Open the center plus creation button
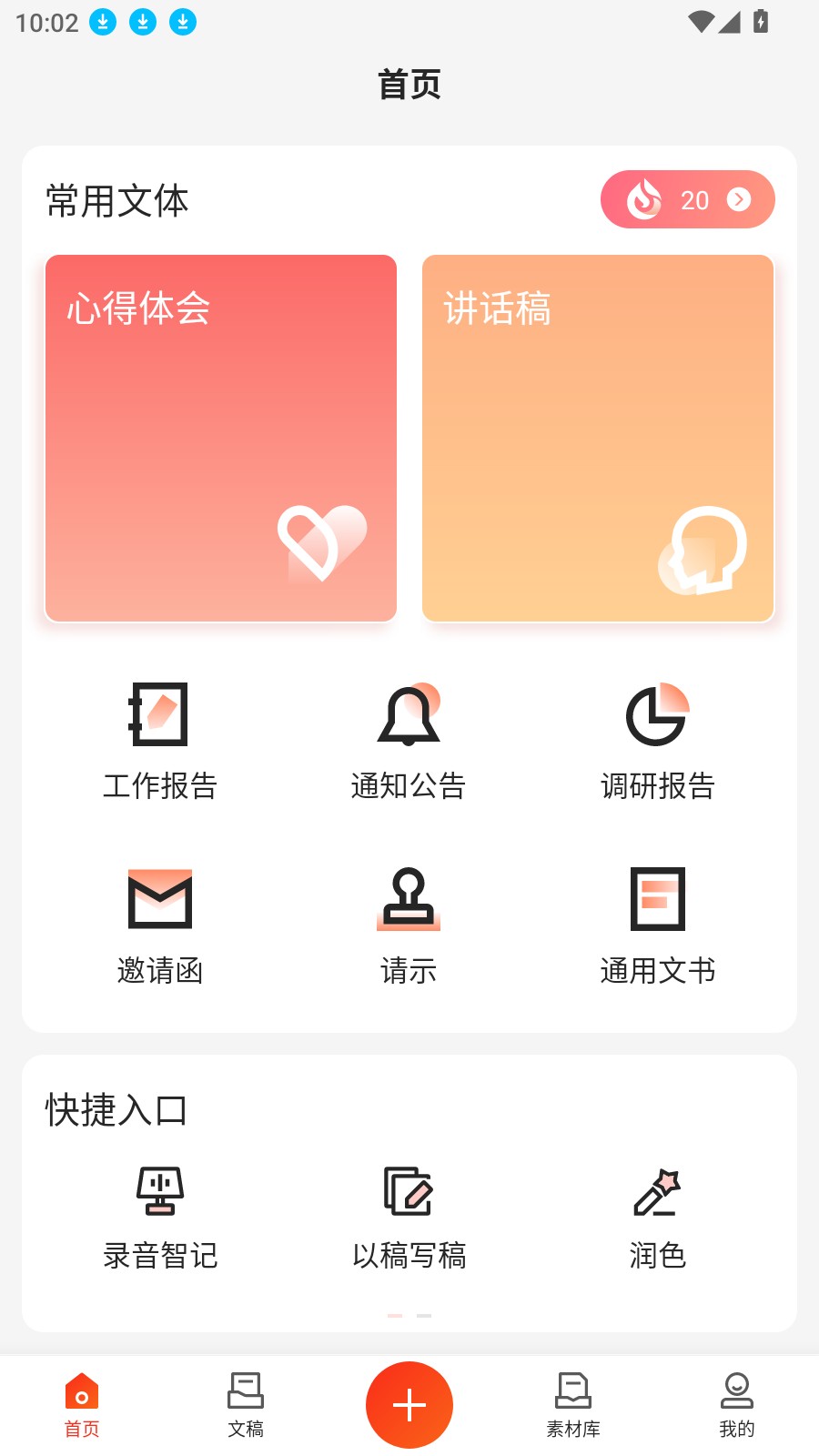 [x=409, y=1404]
